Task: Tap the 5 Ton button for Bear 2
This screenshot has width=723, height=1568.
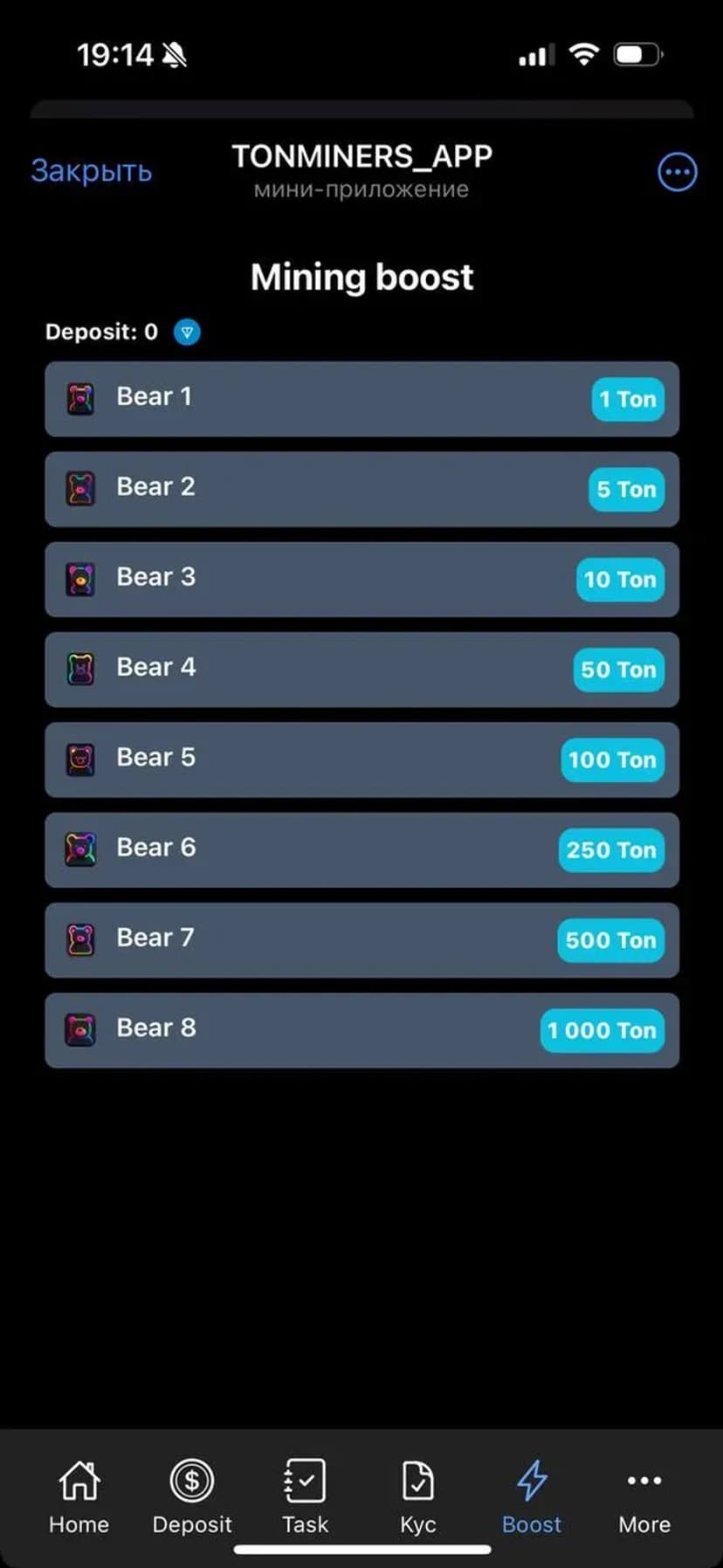Action: [x=626, y=489]
